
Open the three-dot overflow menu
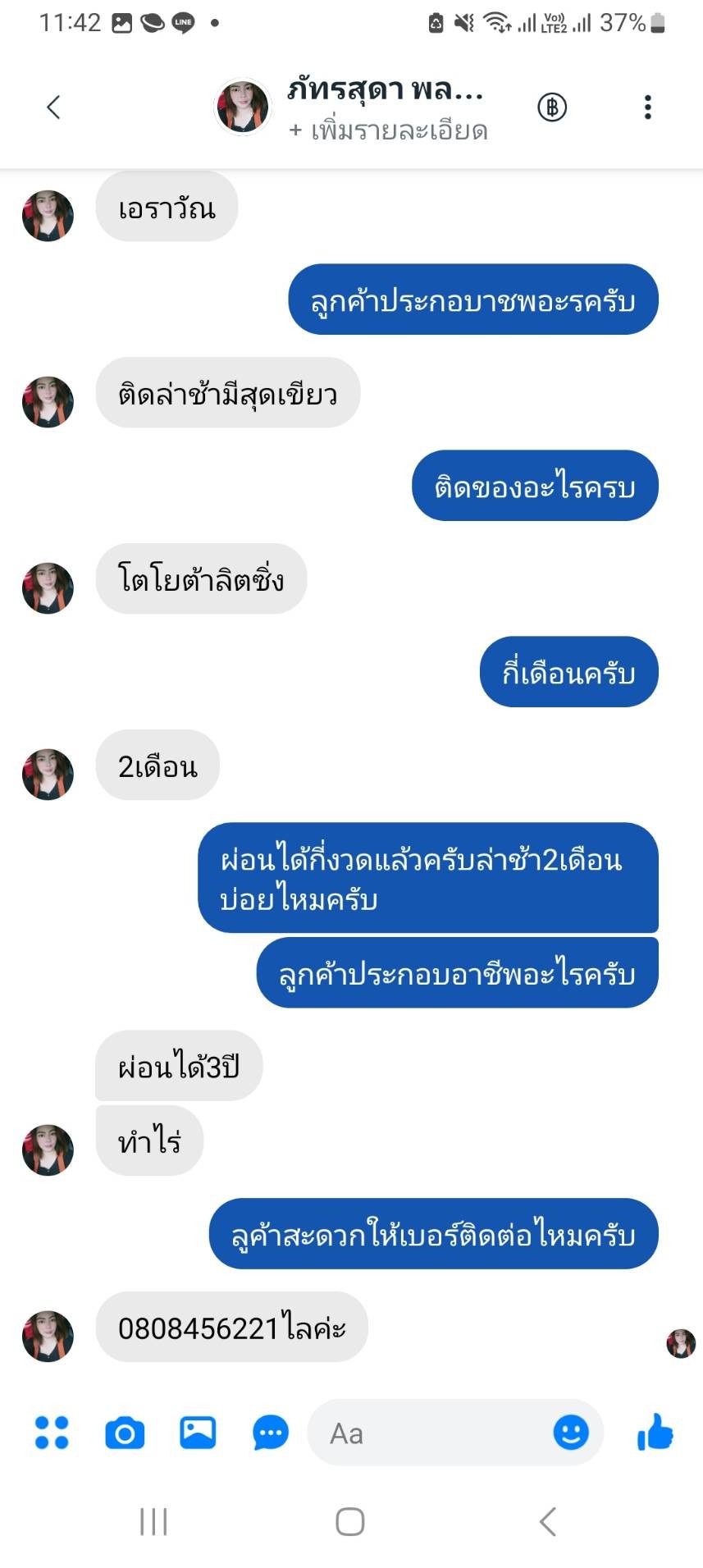pos(648,107)
